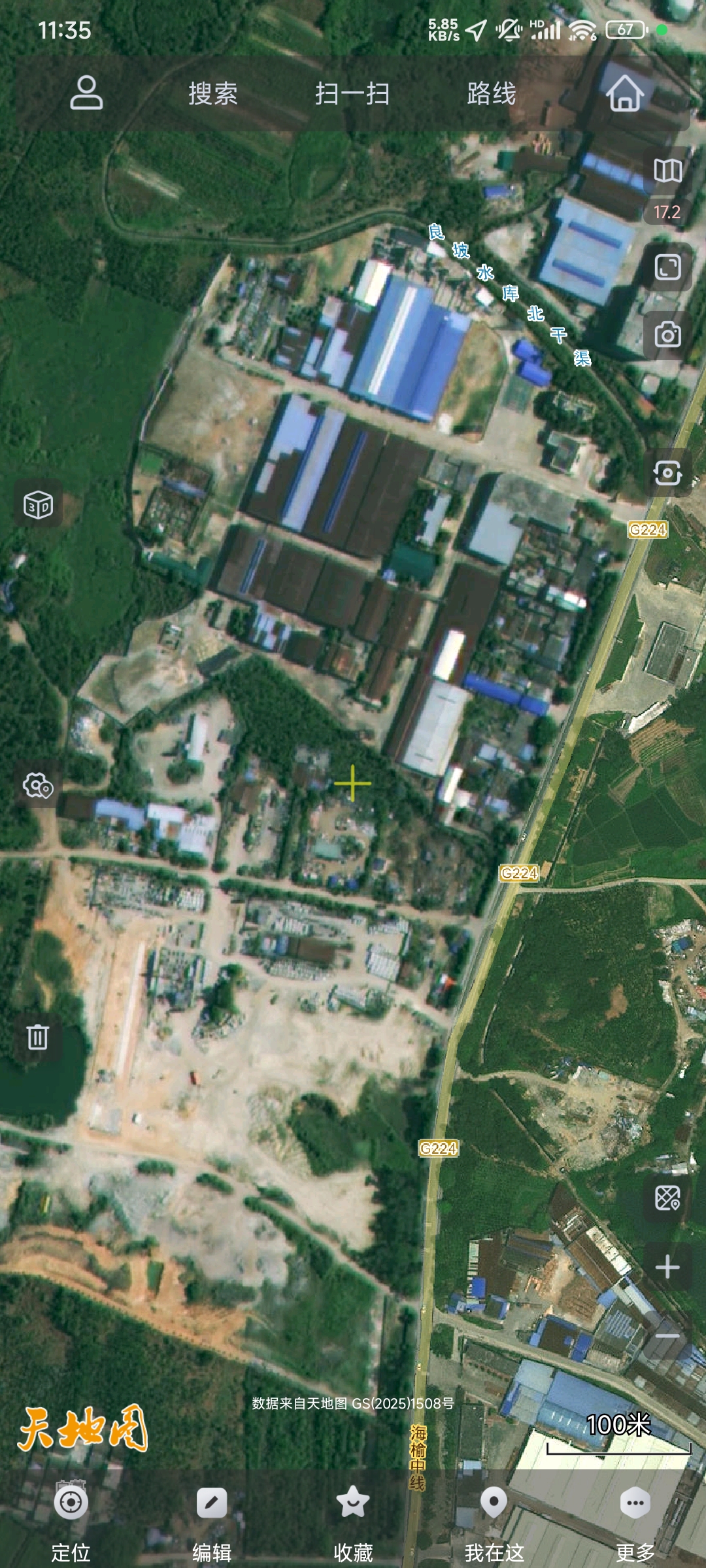Select 我在这 to mark current spot
The image size is (706, 1568).
click(494, 1517)
